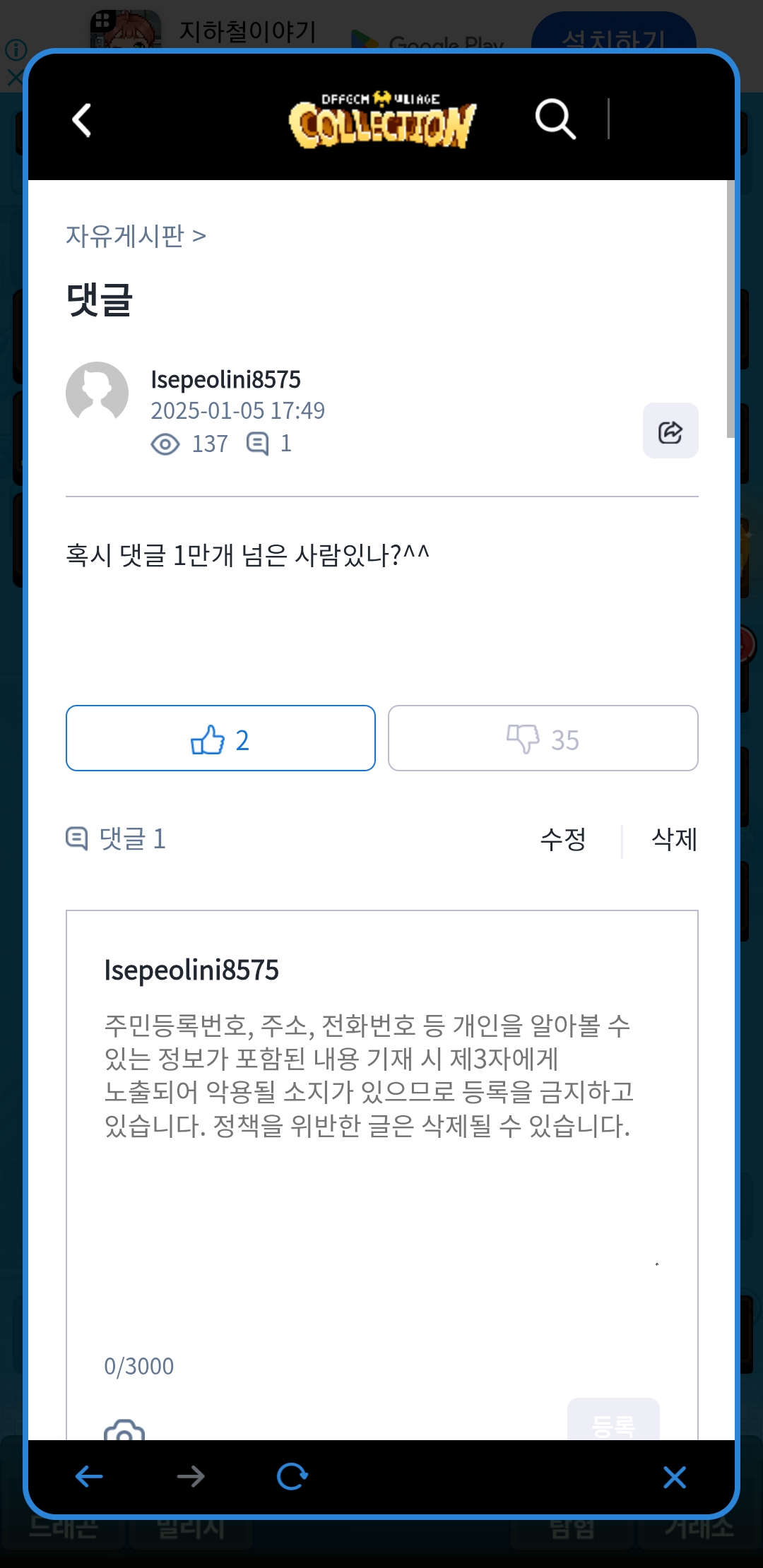763x1568 pixels.
Task: Open Isepeolini8575's profile avatar
Action: point(97,393)
